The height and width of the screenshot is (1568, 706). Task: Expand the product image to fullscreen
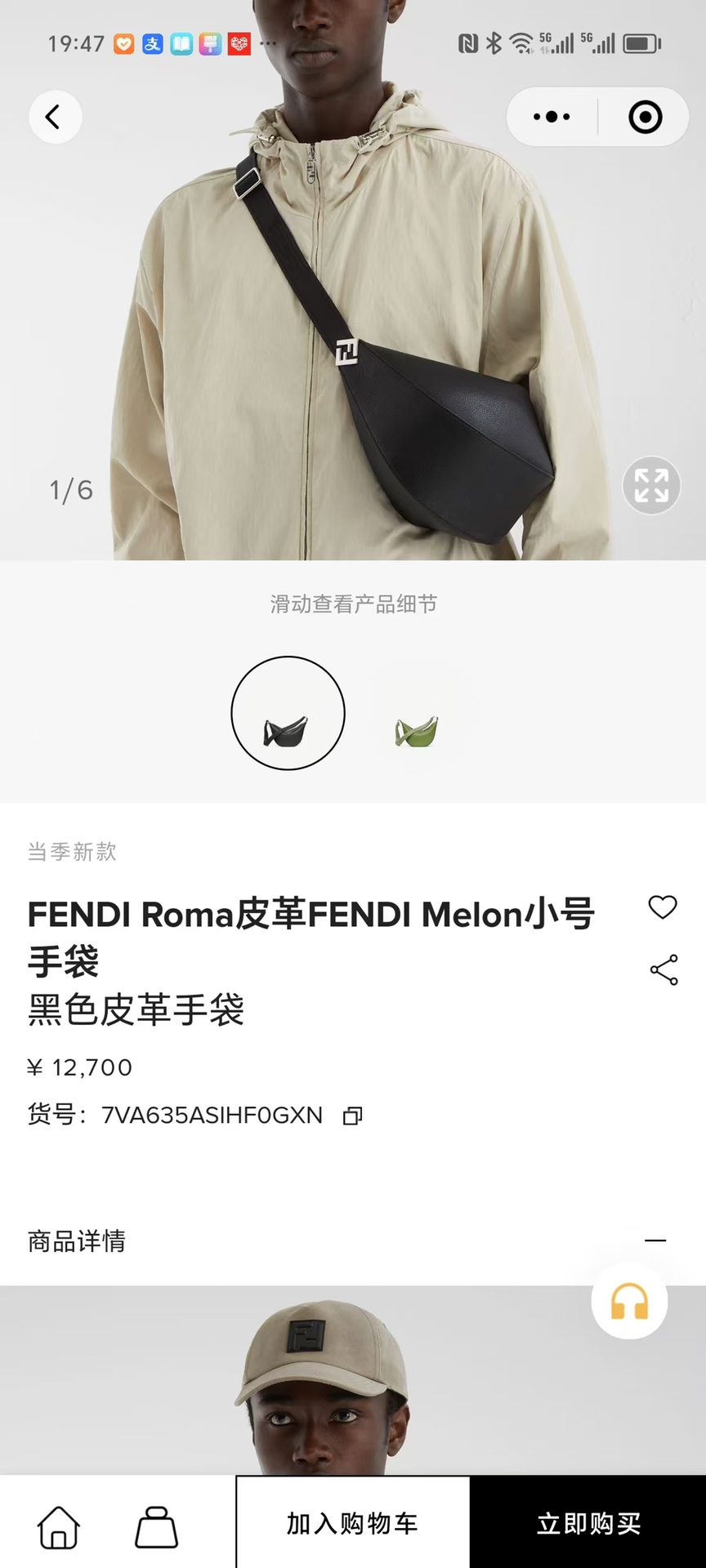(651, 485)
